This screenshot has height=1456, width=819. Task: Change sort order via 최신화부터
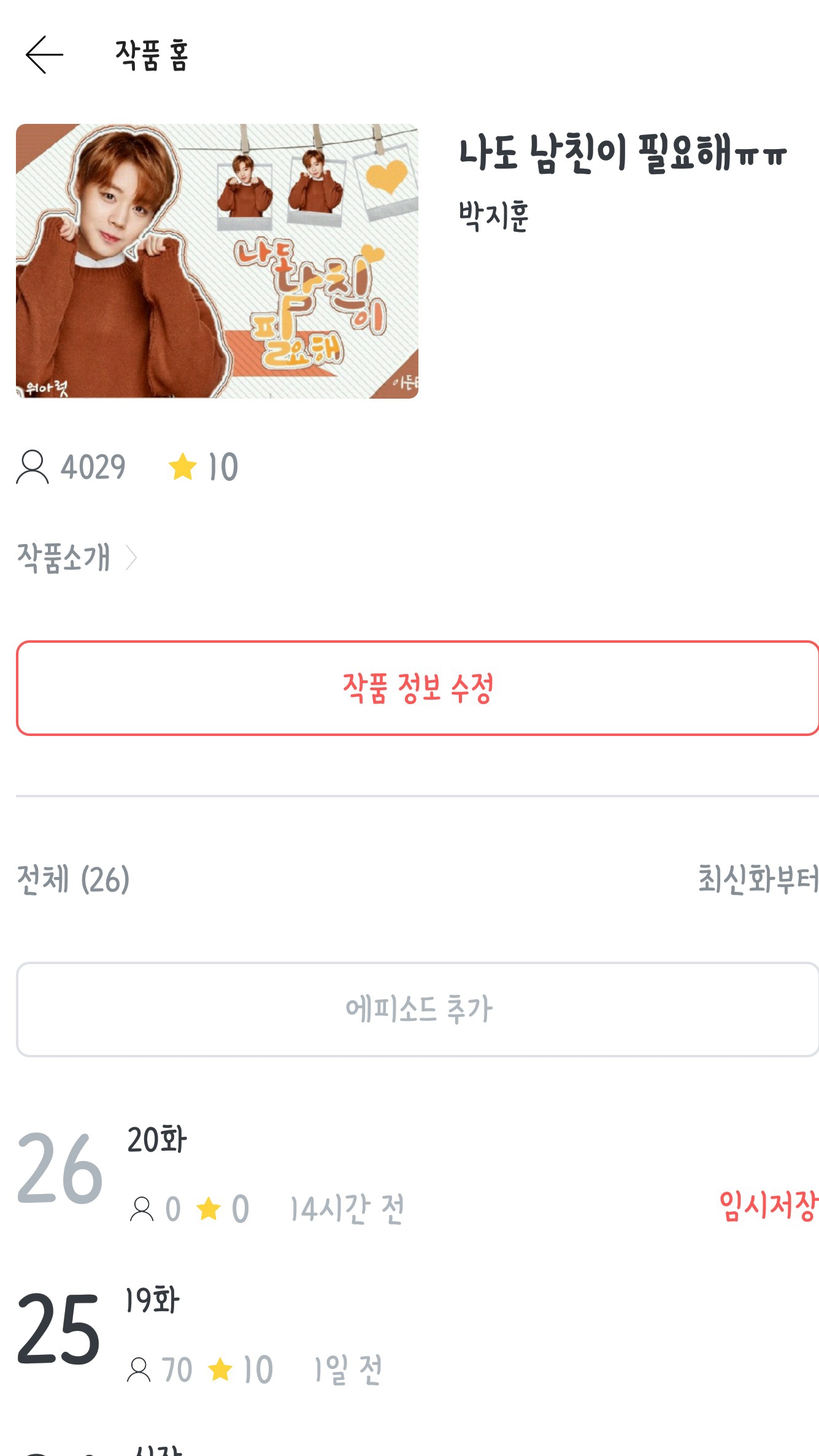758,879
